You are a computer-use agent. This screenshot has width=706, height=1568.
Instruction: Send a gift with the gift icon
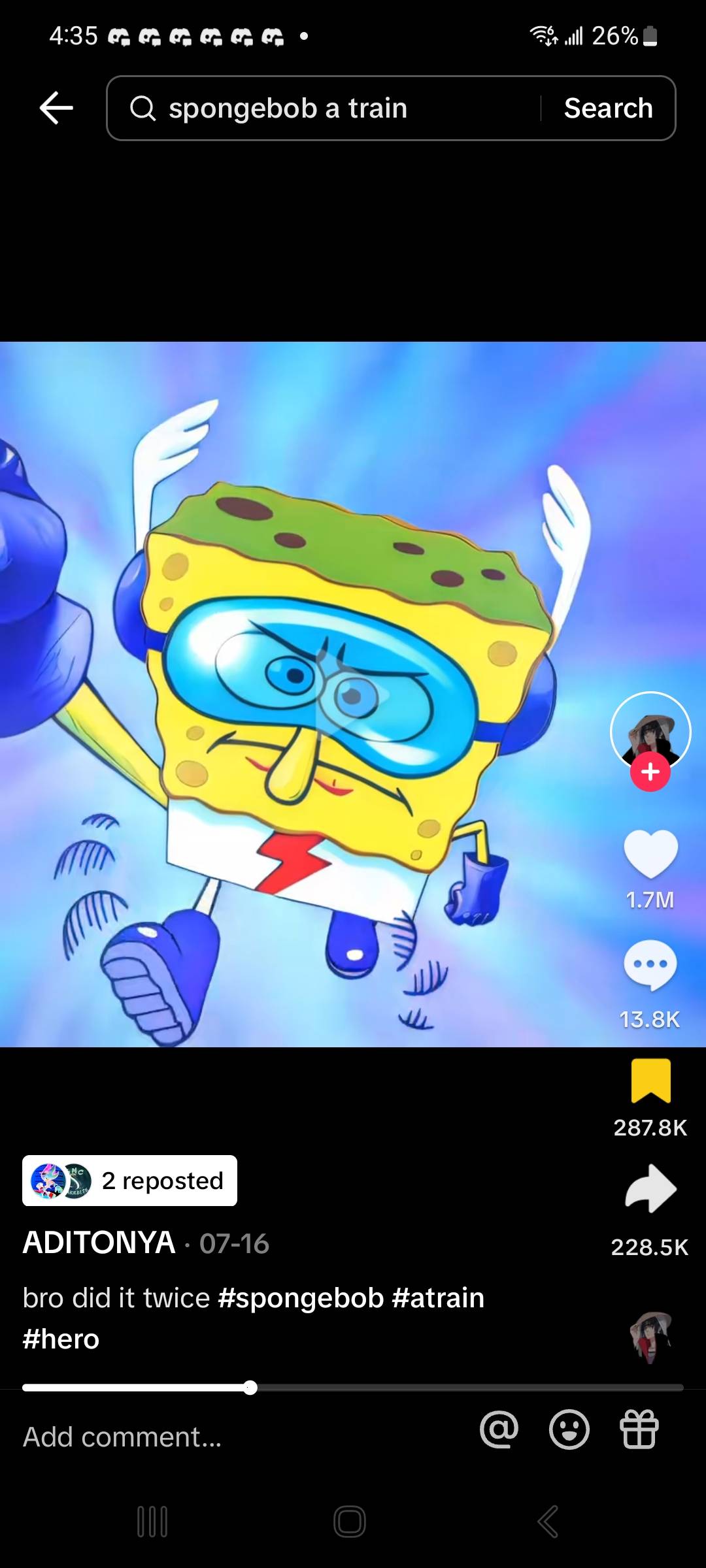point(639,1429)
